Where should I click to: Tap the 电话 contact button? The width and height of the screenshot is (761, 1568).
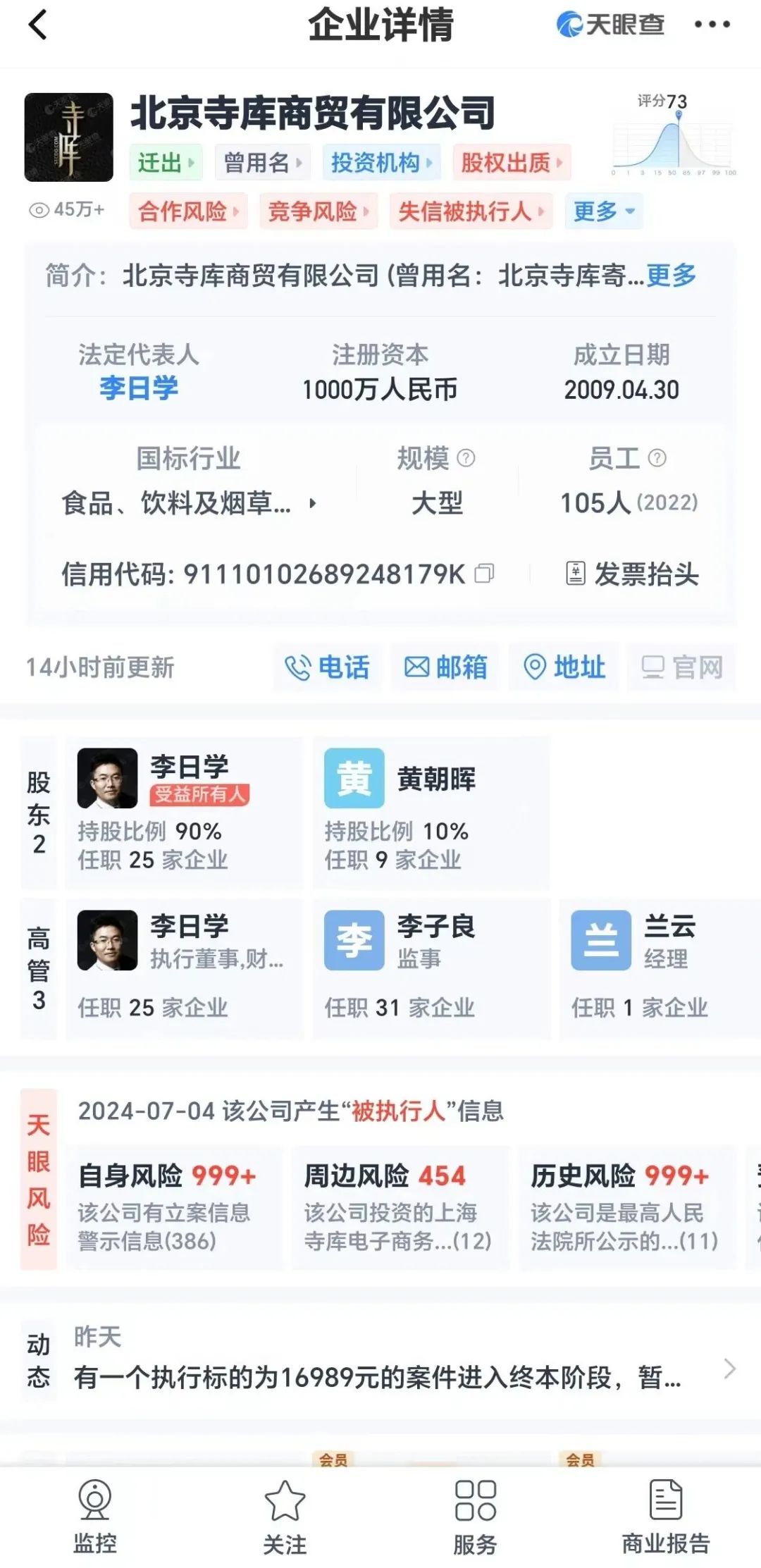pyautogui.click(x=328, y=667)
